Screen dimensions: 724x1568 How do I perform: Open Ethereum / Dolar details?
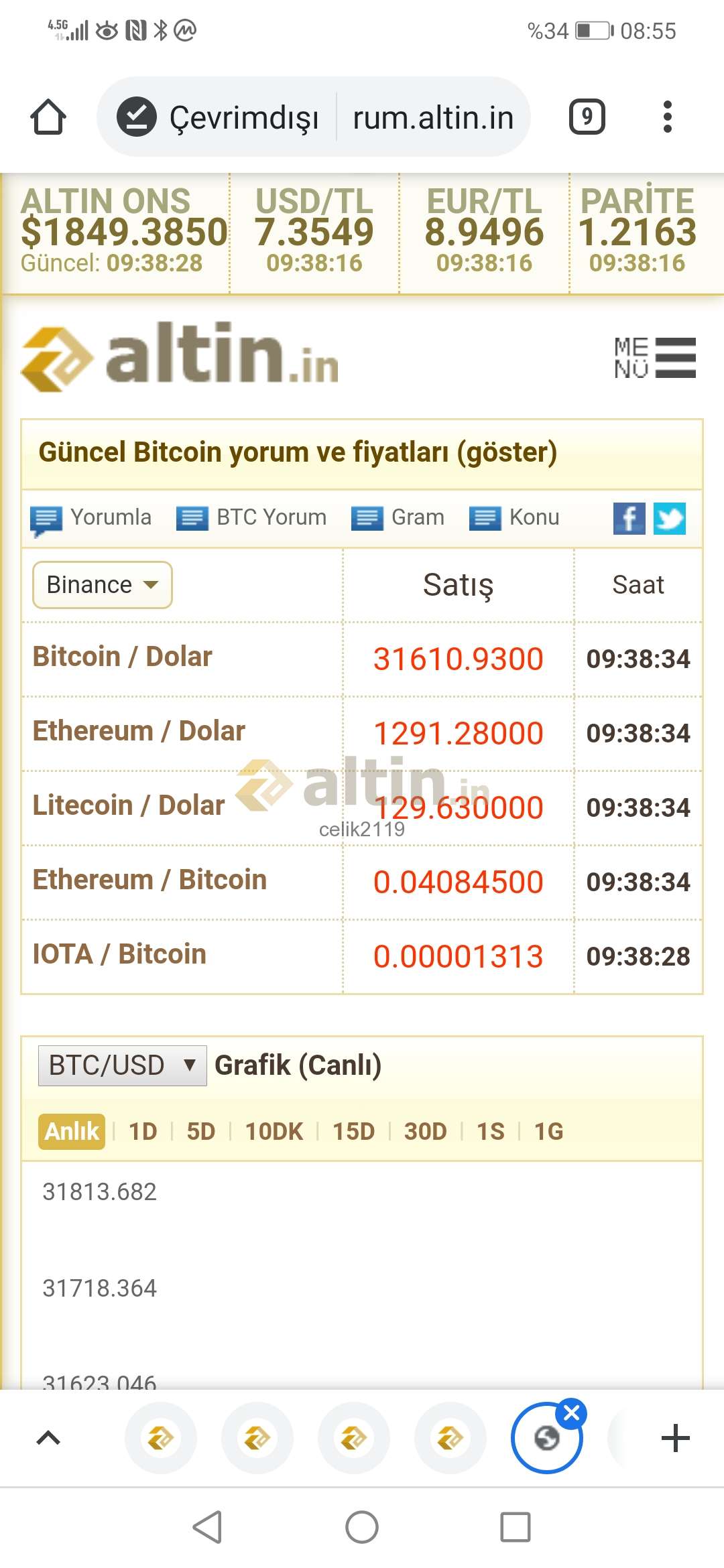[139, 731]
